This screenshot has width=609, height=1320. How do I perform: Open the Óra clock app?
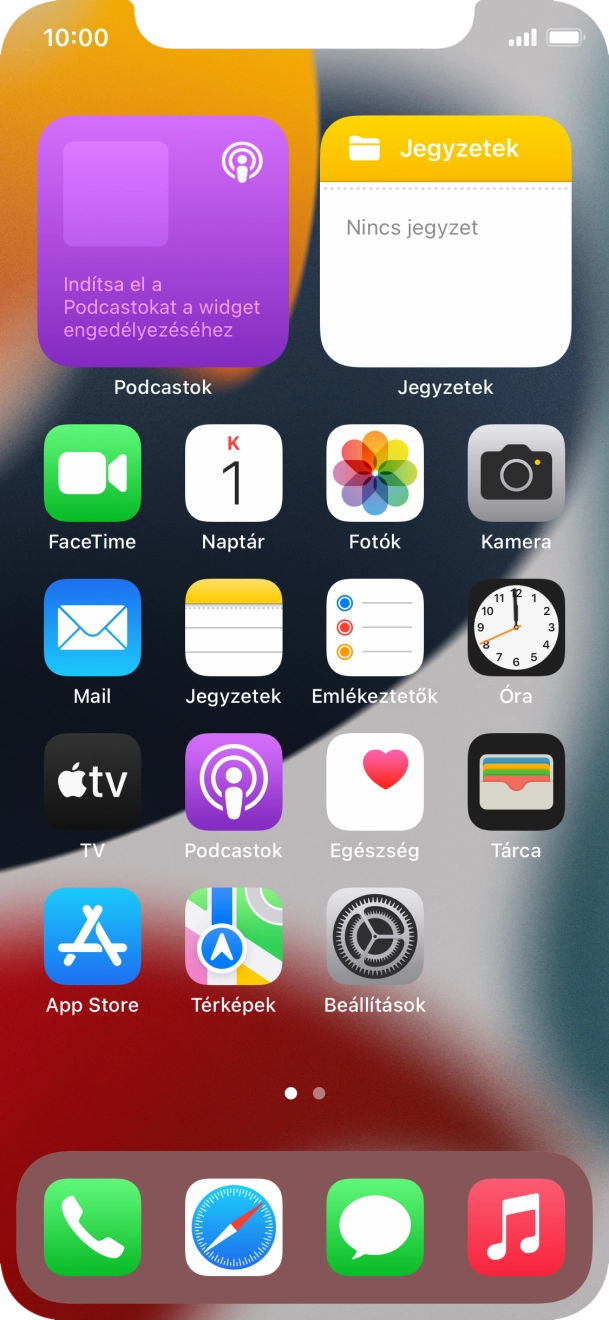516,627
